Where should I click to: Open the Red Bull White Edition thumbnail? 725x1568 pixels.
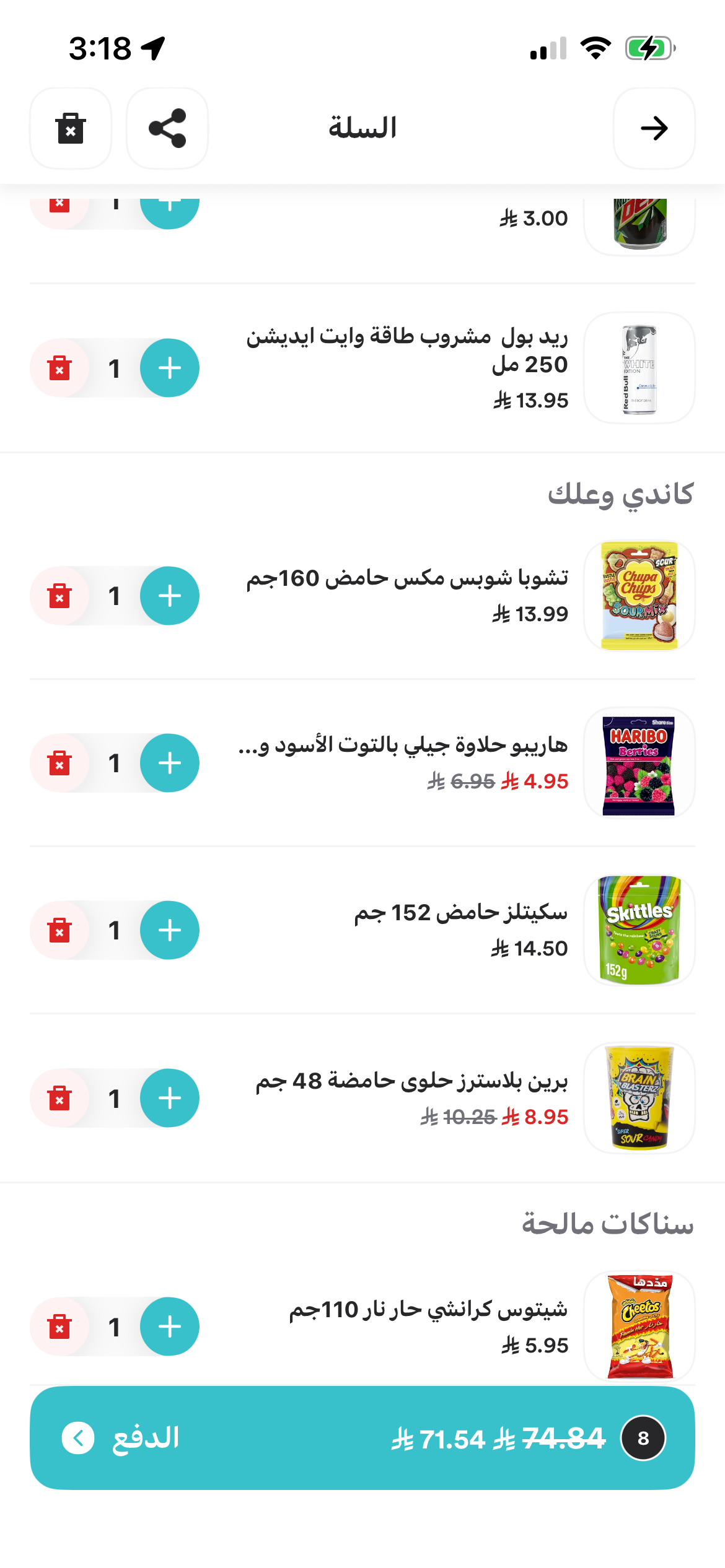[639, 368]
